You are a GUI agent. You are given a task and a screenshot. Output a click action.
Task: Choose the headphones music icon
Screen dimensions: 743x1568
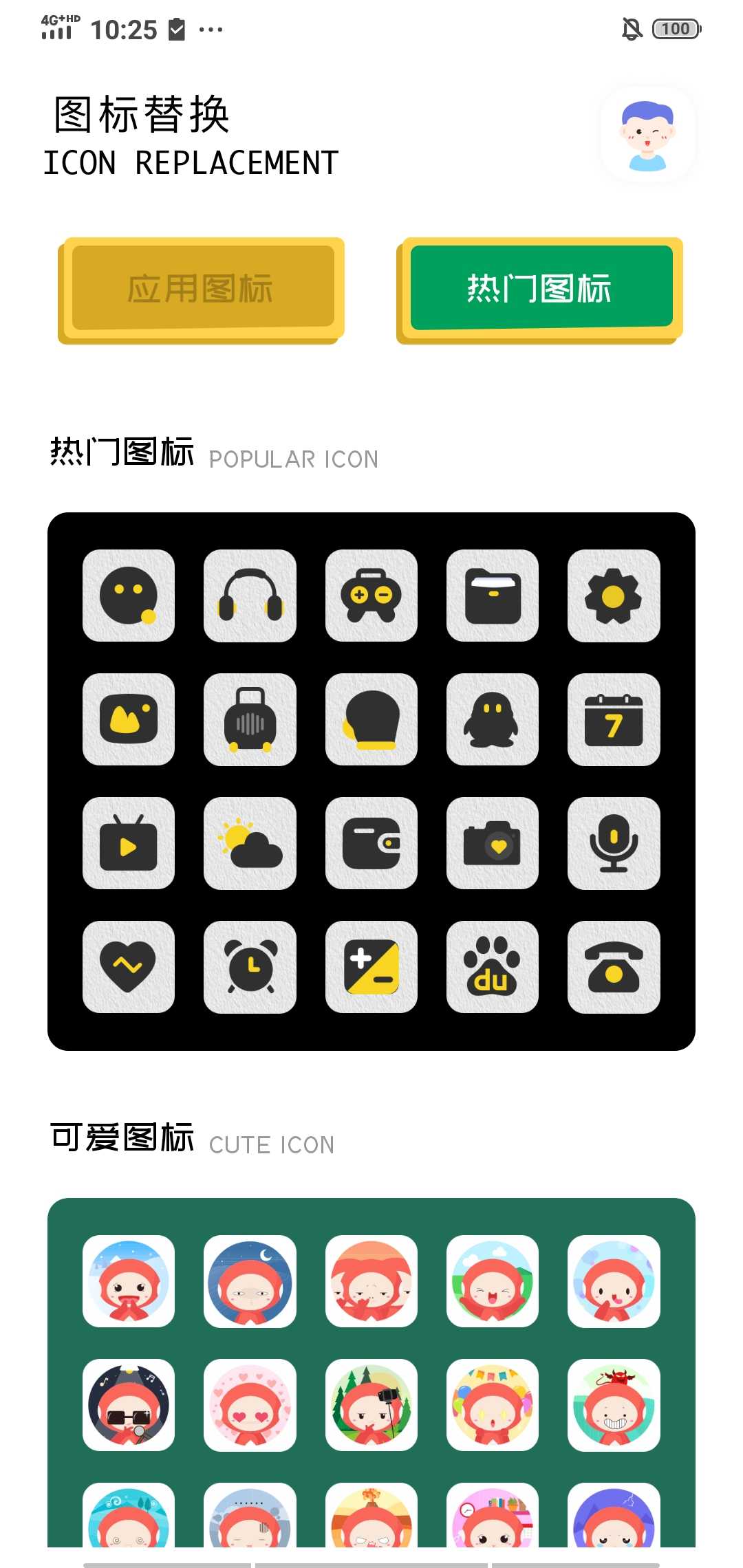(250, 596)
